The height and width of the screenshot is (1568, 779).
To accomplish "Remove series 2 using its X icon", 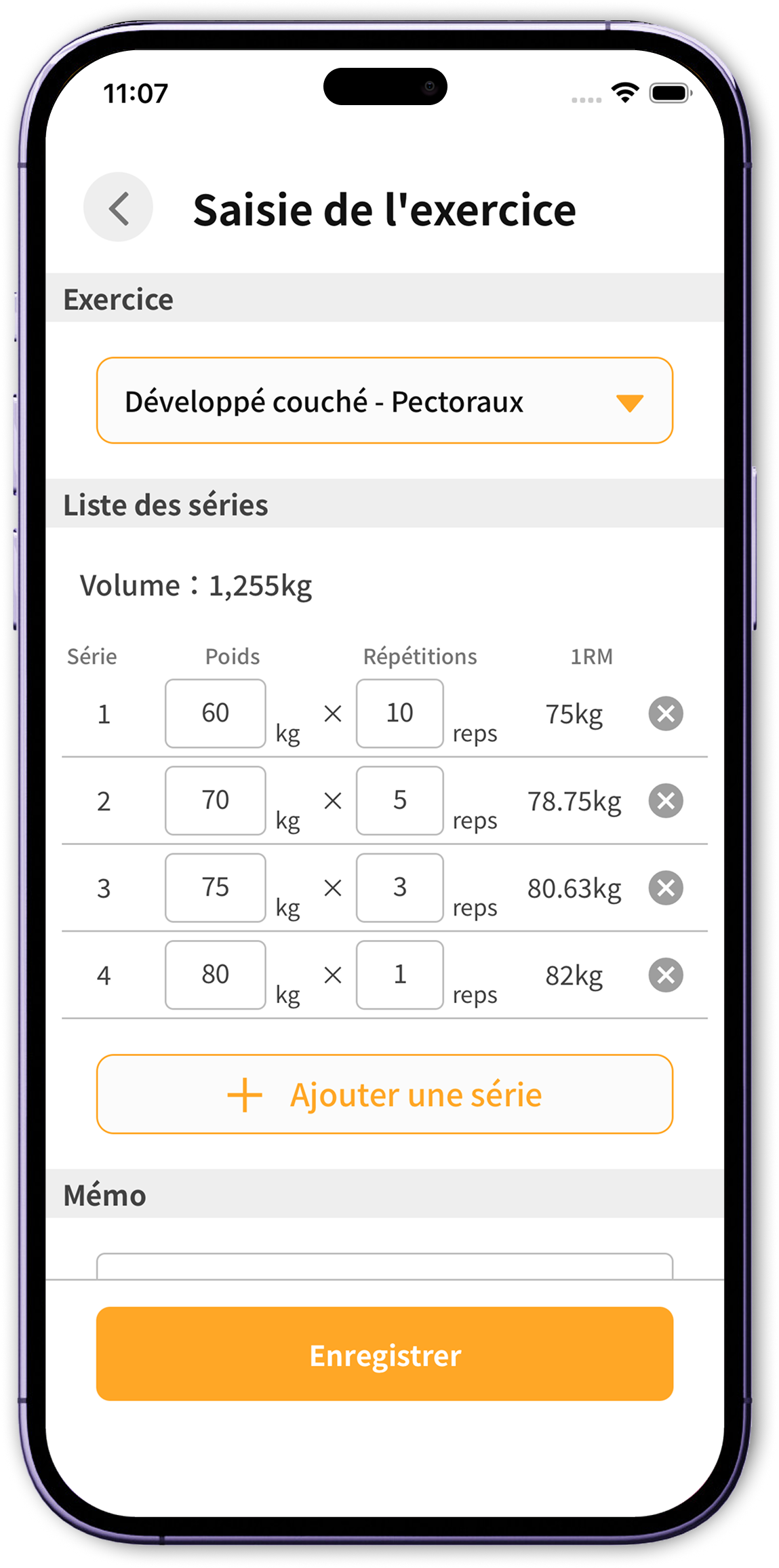I will click(665, 800).
